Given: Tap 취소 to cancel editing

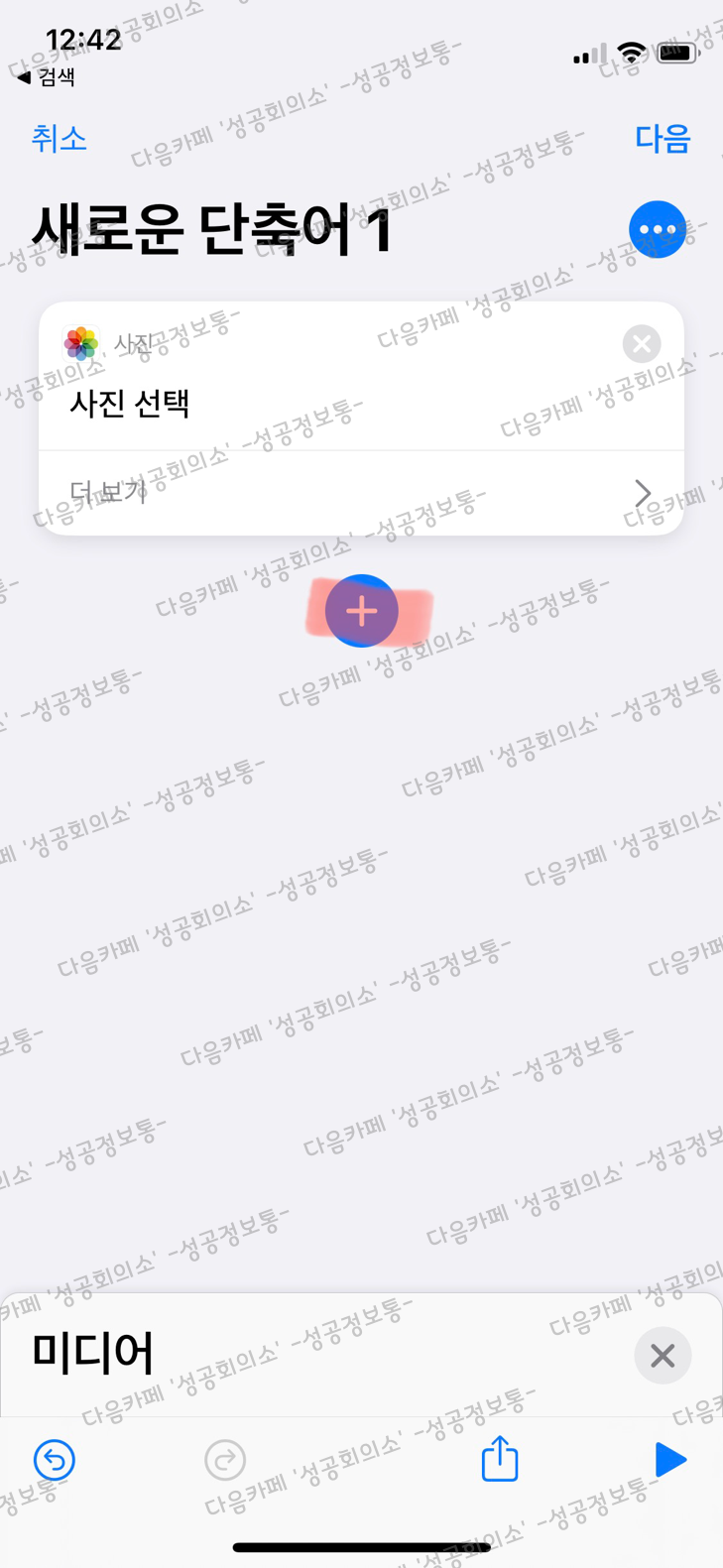Looking at the screenshot, I should coord(60,140).
